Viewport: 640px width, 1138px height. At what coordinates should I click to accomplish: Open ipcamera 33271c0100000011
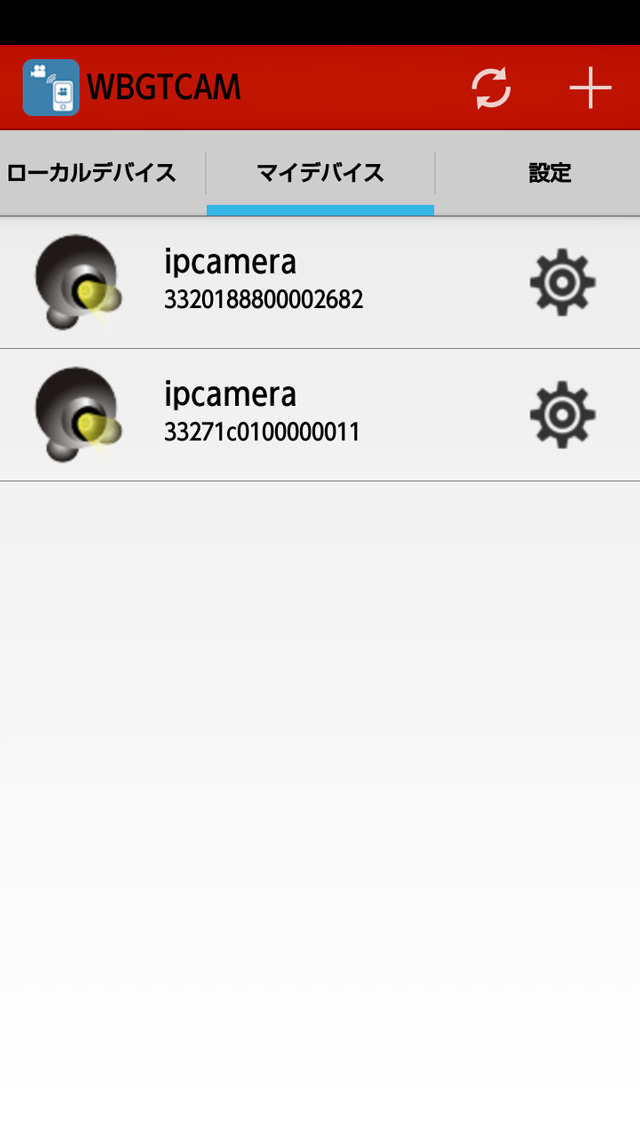(x=262, y=414)
